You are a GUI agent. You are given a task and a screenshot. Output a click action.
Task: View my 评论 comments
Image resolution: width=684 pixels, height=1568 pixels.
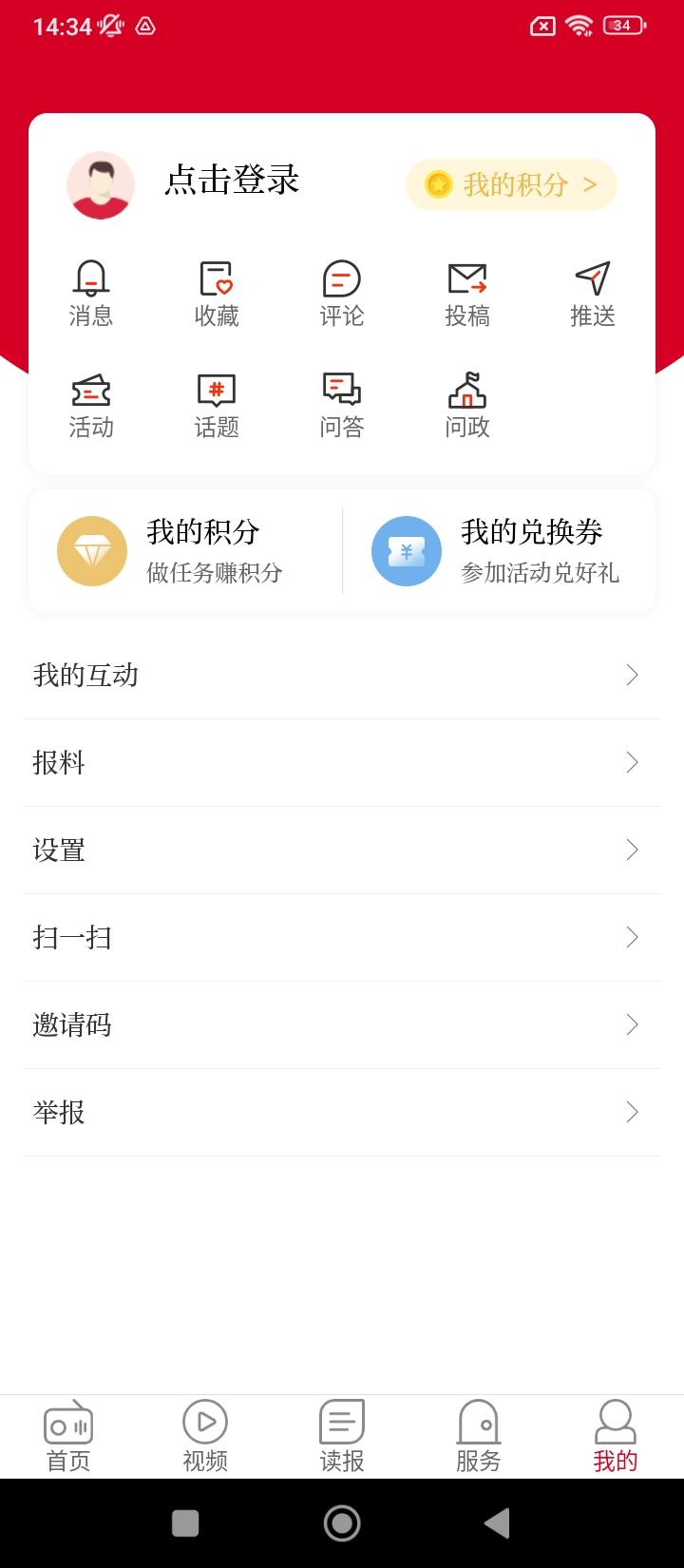point(342,295)
